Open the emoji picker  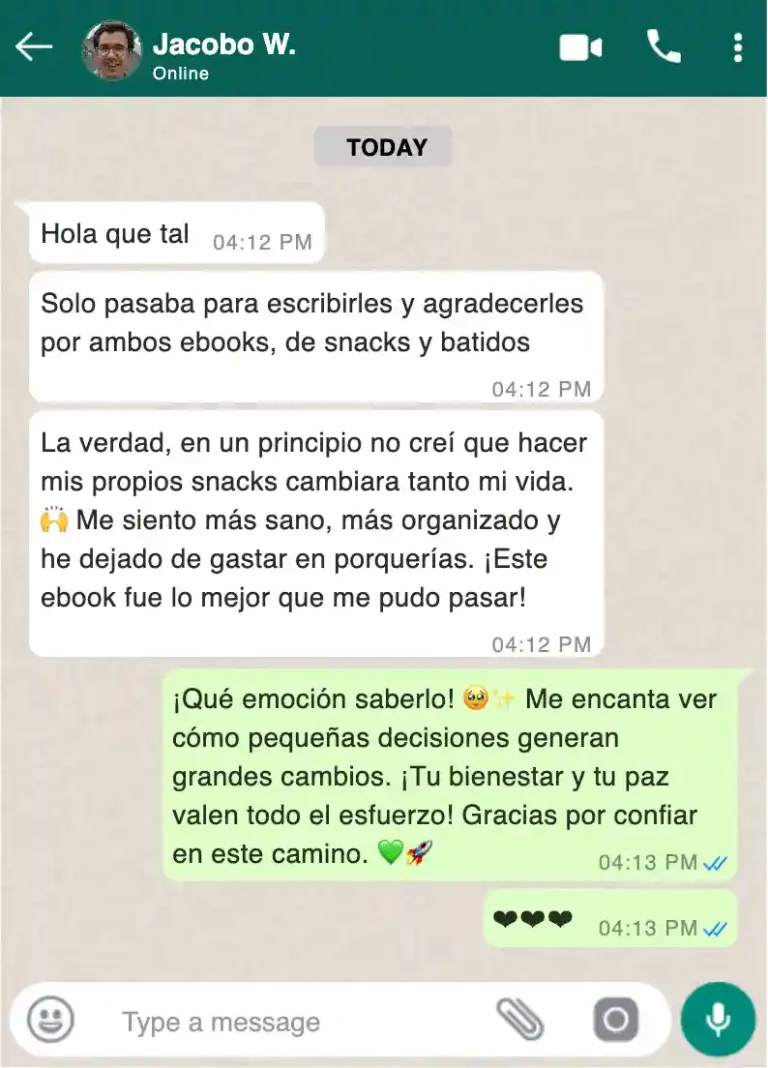click(50, 1020)
